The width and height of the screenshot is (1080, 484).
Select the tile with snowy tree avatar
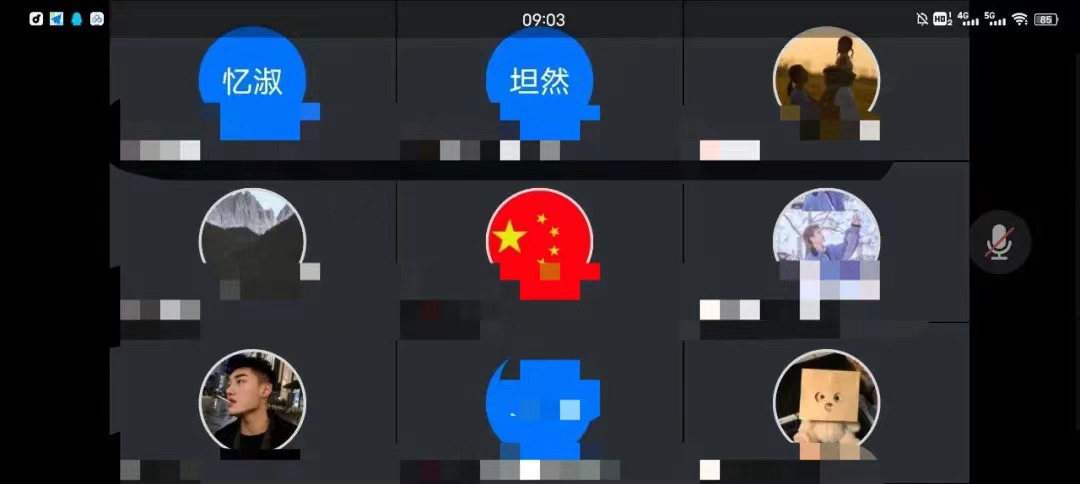click(826, 242)
